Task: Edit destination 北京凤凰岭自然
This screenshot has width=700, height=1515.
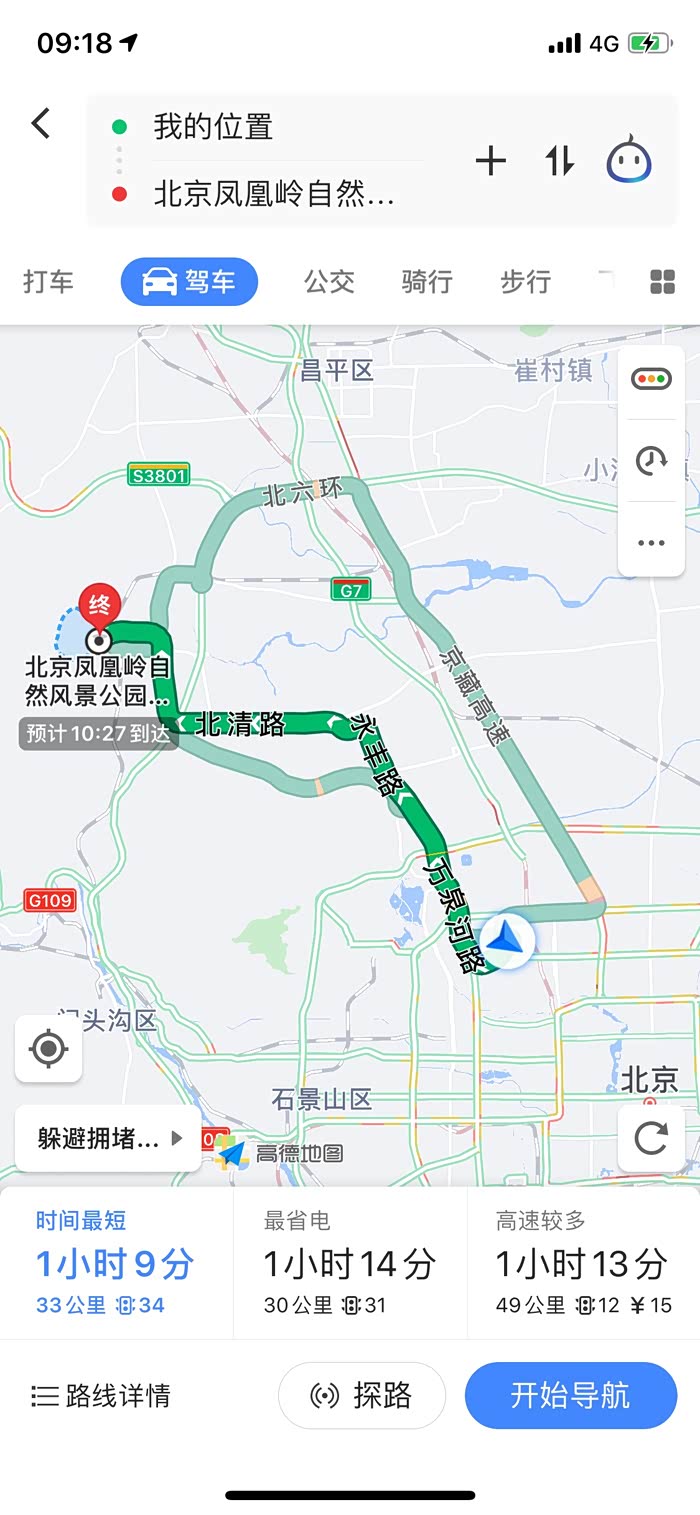Action: coord(273,193)
